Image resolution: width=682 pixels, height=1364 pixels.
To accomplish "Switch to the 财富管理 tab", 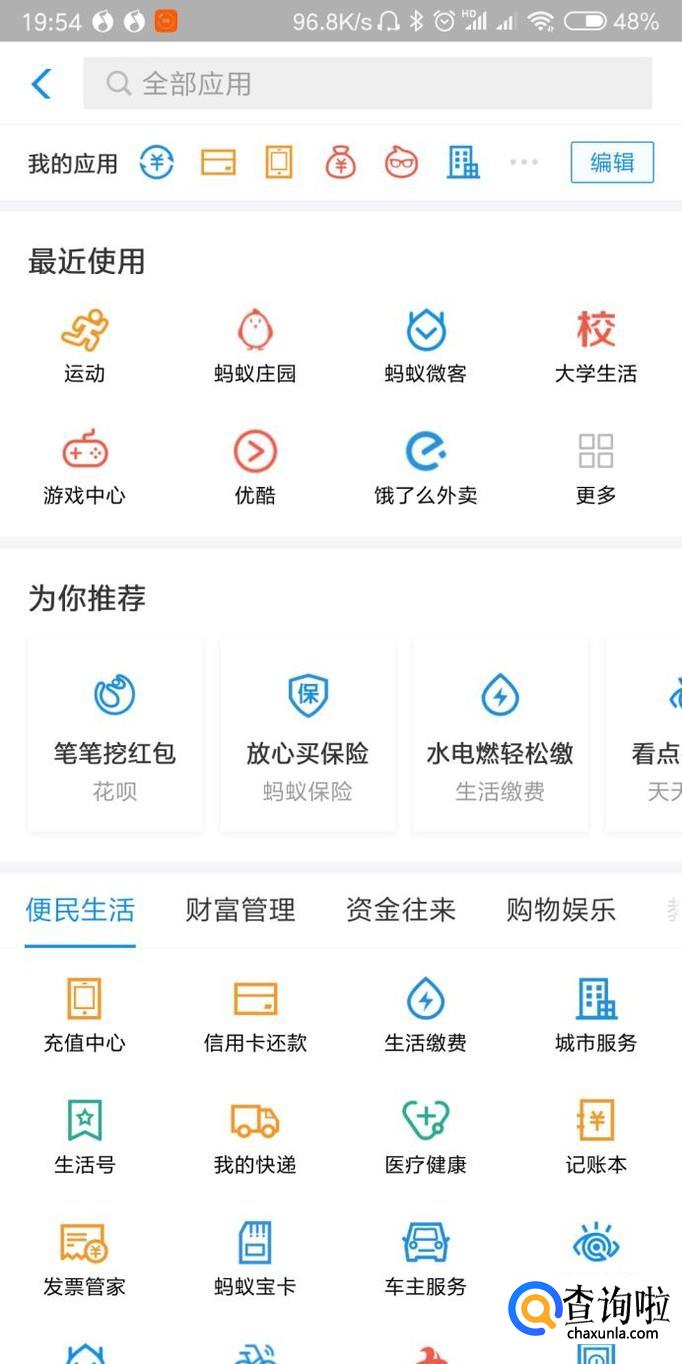I will [x=240, y=910].
